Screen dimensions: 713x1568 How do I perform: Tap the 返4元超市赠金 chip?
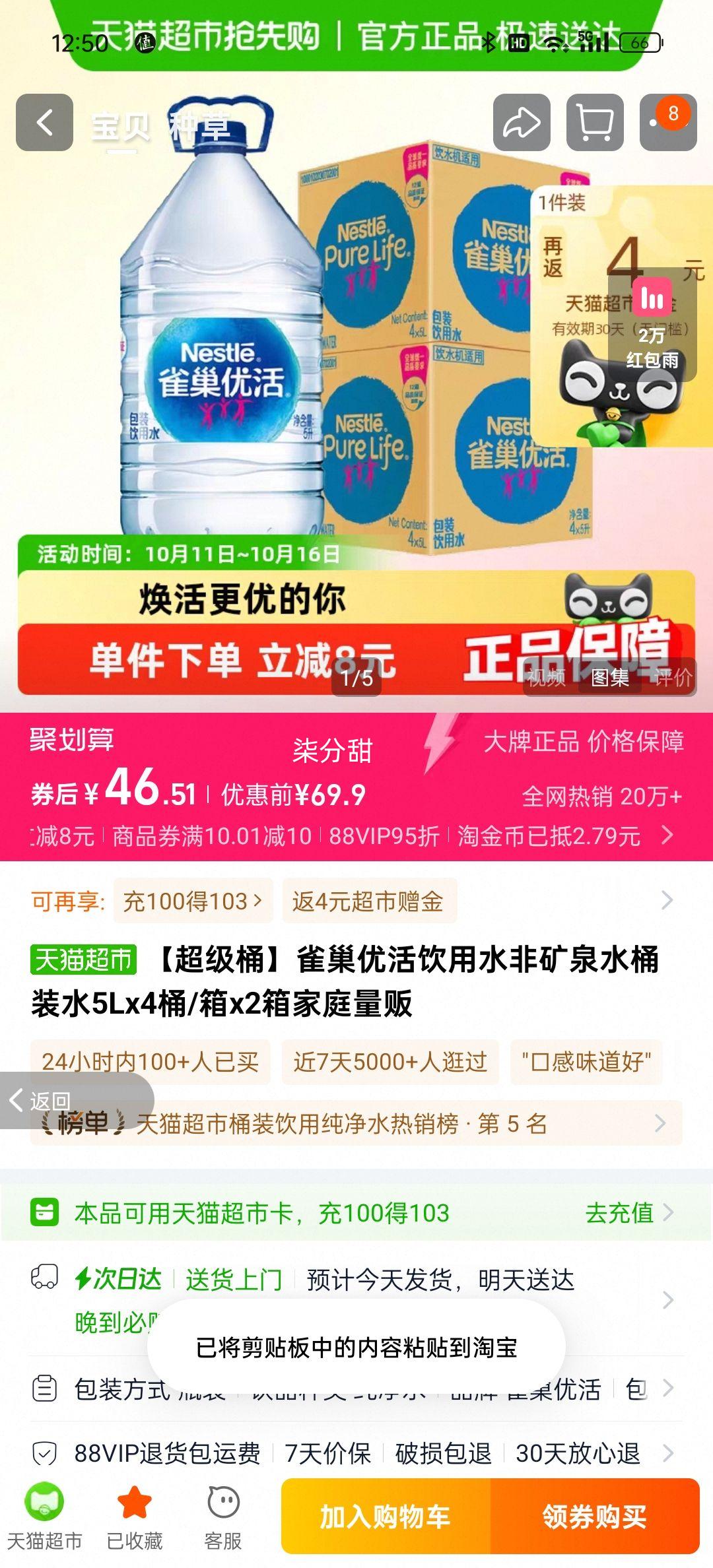pyautogui.click(x=368, y=901)
